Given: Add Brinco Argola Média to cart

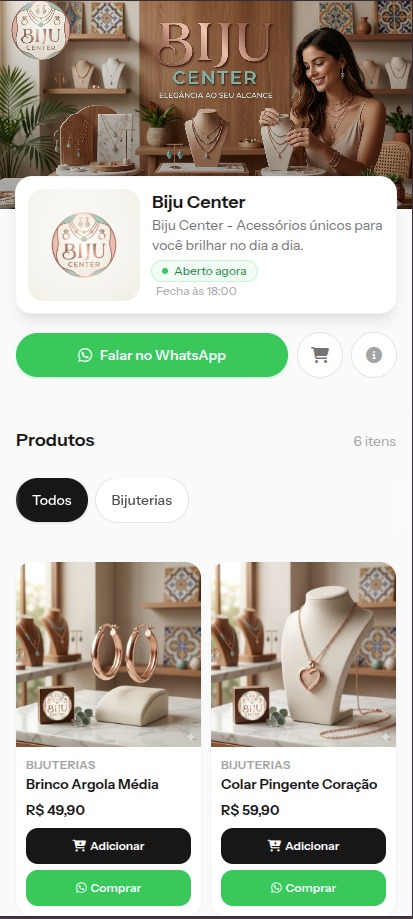Looking at the screenshot, I should 108,846.
